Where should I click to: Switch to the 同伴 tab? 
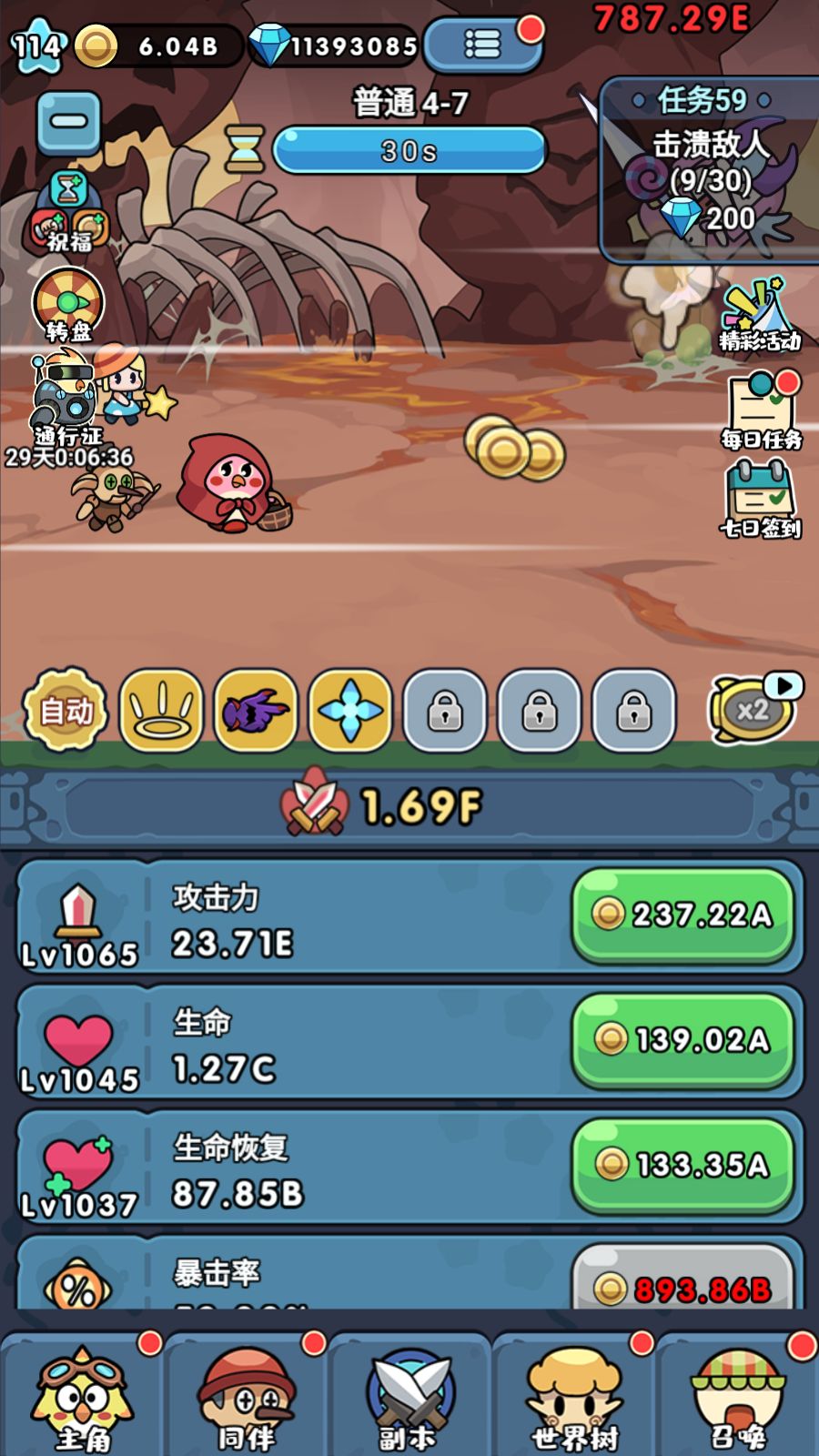(246, 1397)
